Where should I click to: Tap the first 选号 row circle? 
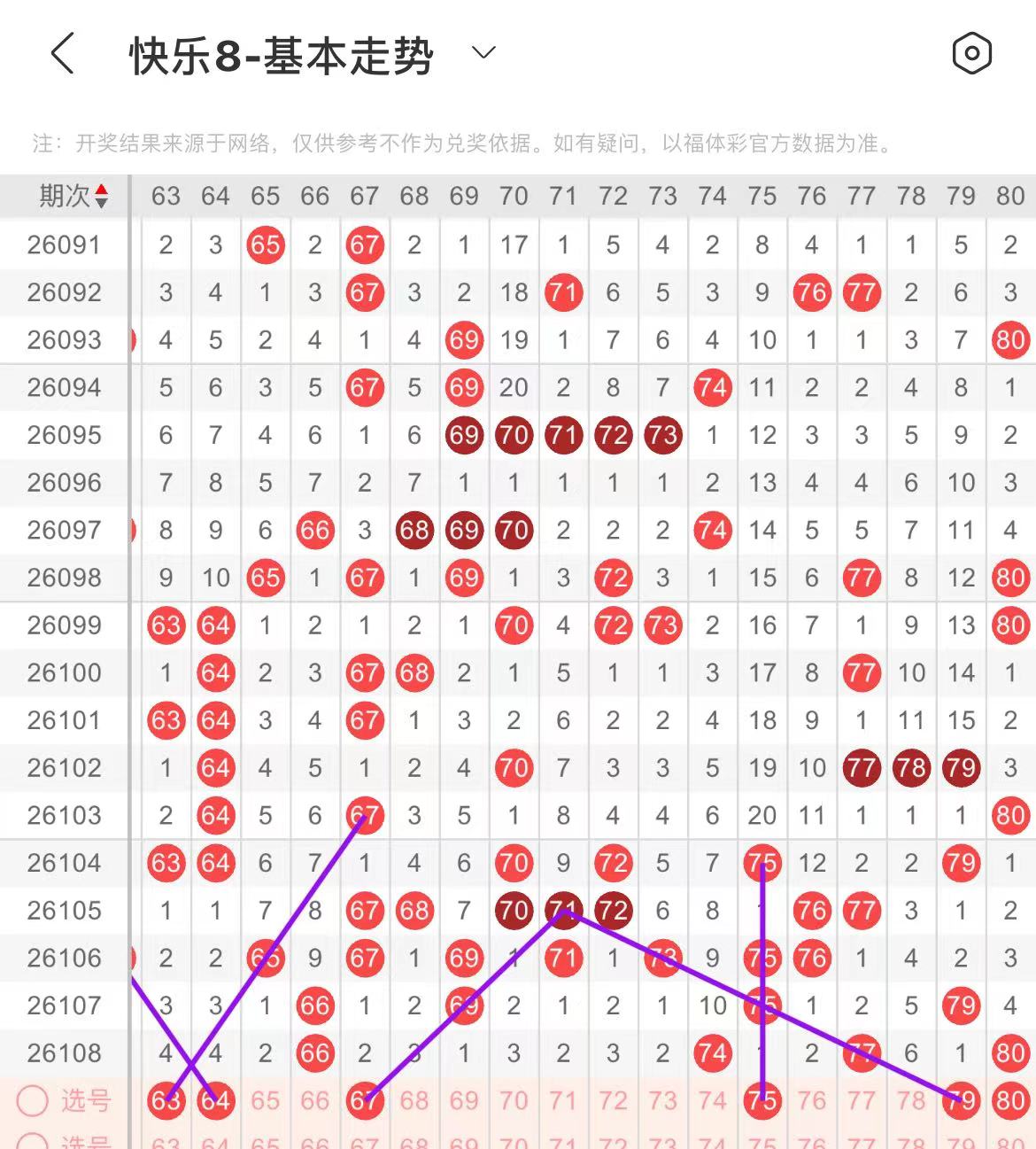point(33,1101)
